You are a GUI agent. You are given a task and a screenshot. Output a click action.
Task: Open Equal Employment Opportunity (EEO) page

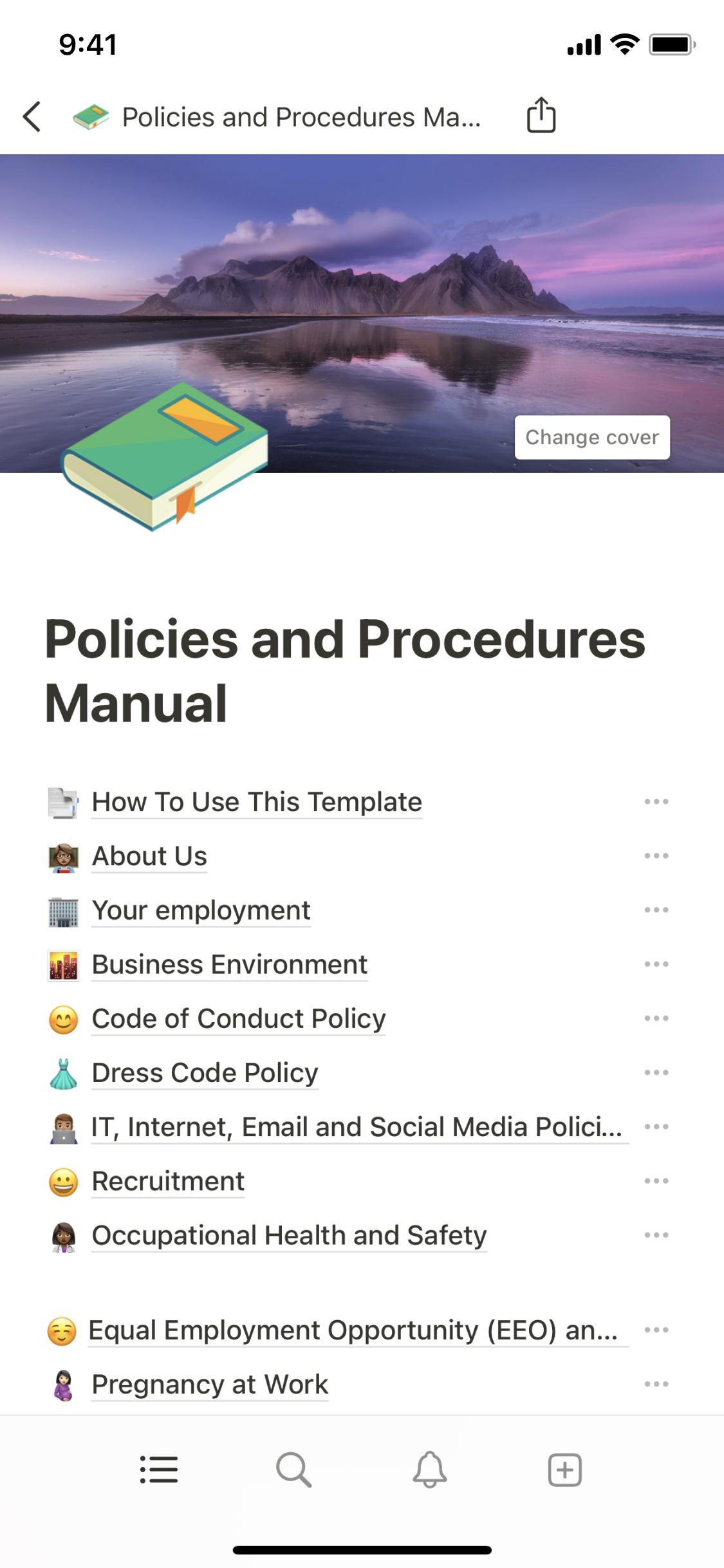pos(353,1330)
